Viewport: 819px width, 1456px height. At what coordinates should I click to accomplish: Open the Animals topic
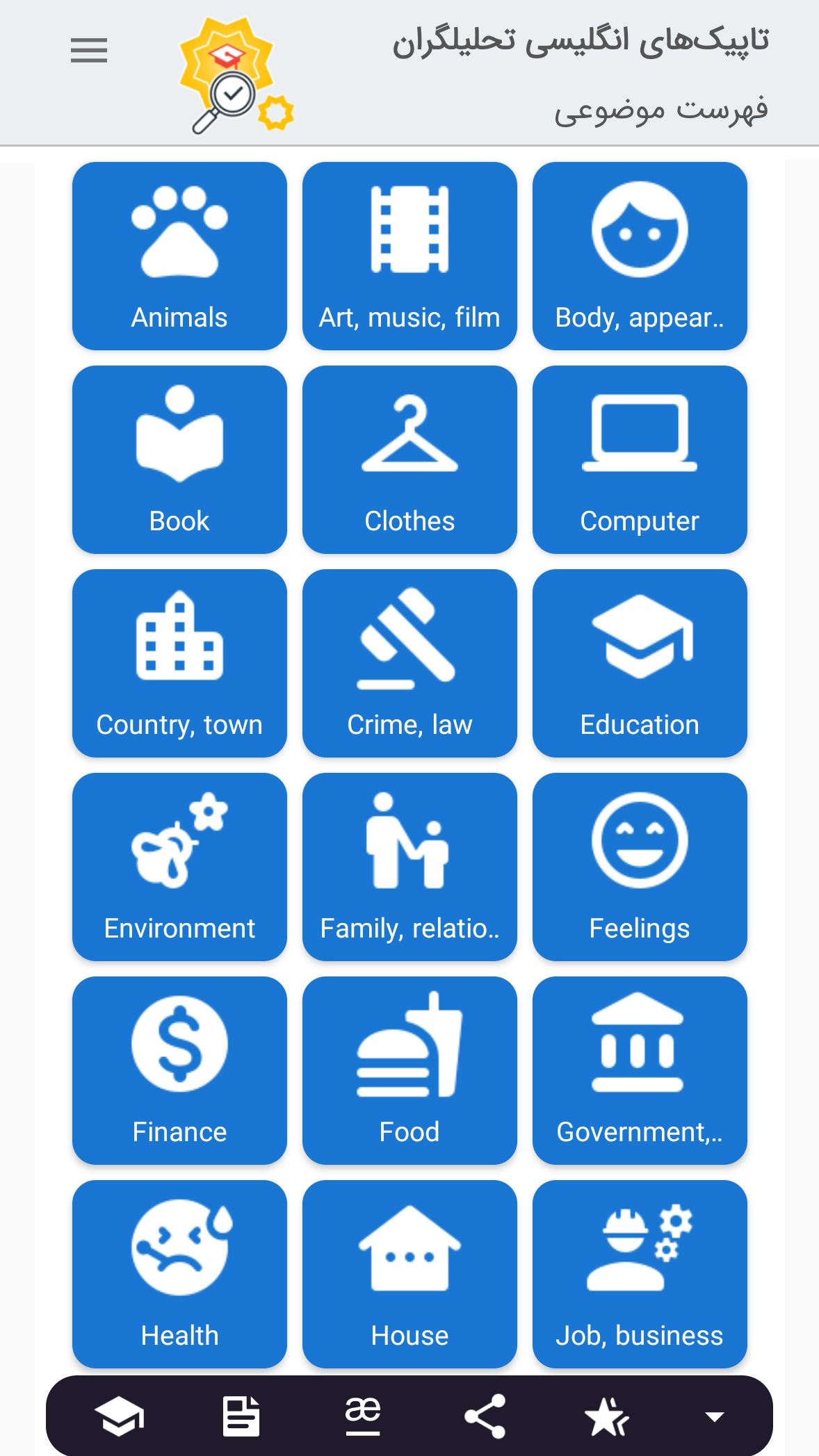pyautogui.click(x=179, y=256)
